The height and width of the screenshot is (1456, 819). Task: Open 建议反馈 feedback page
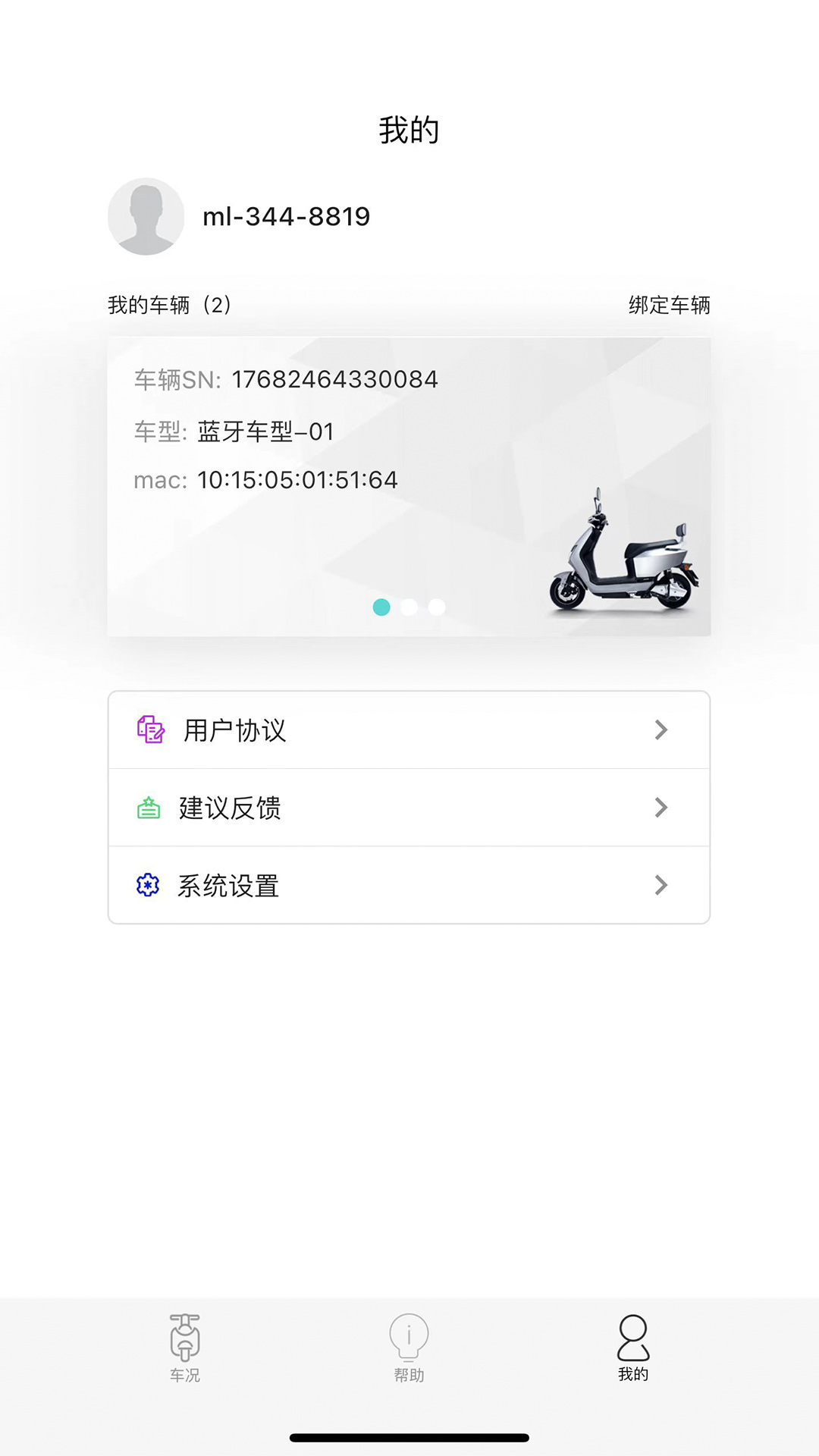pyautogui.click(x=409, y=808)
